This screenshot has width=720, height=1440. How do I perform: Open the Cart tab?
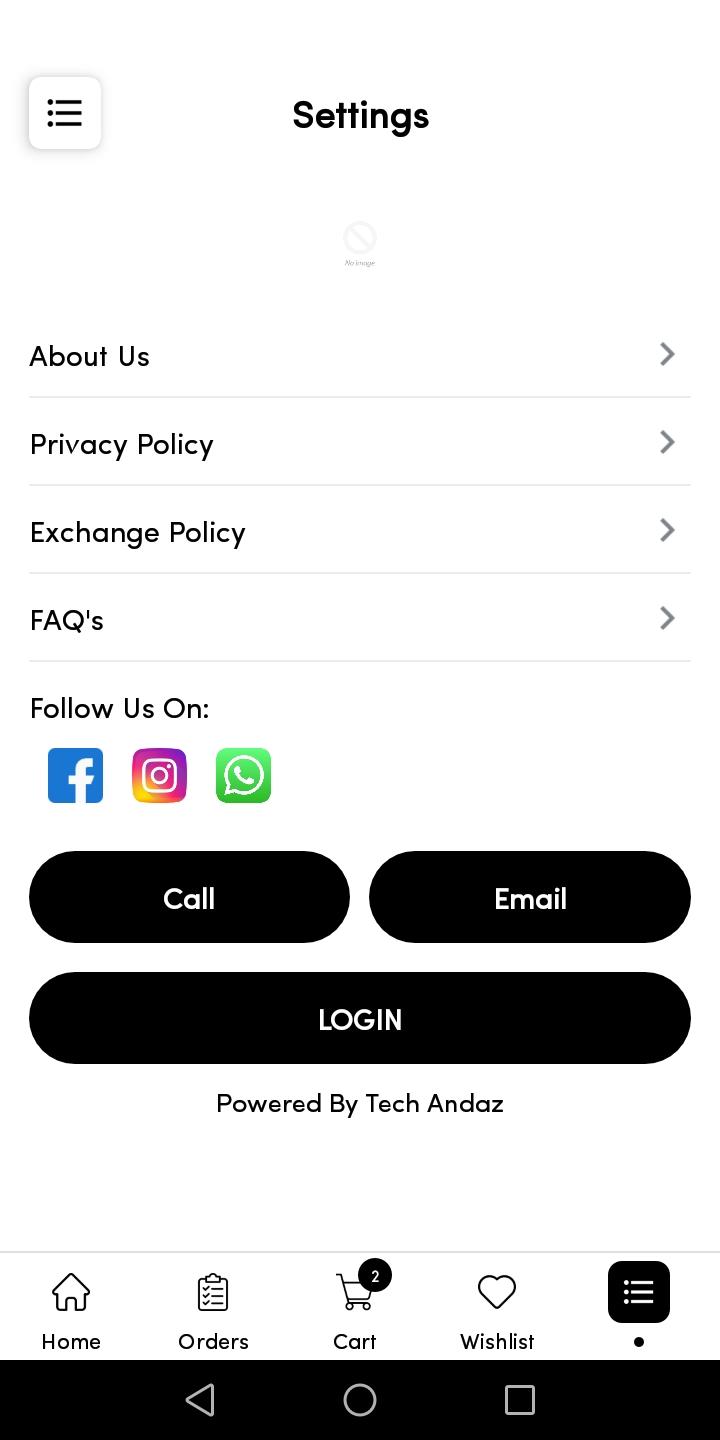(x=355, y=1310)
